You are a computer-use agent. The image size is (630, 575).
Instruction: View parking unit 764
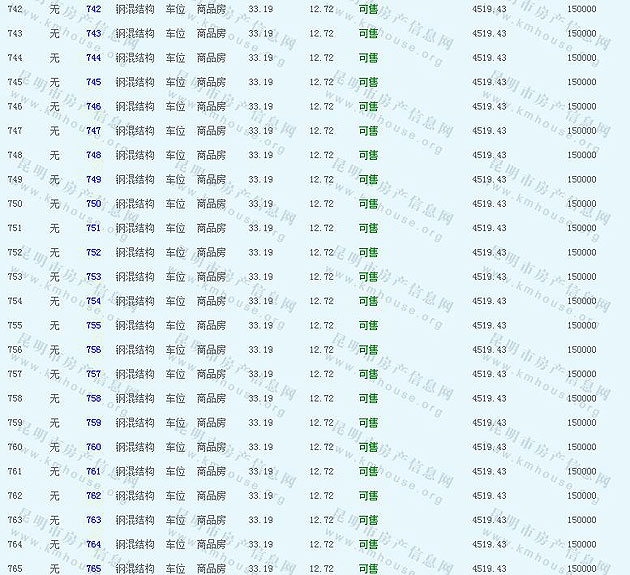[x=94, y=544]
